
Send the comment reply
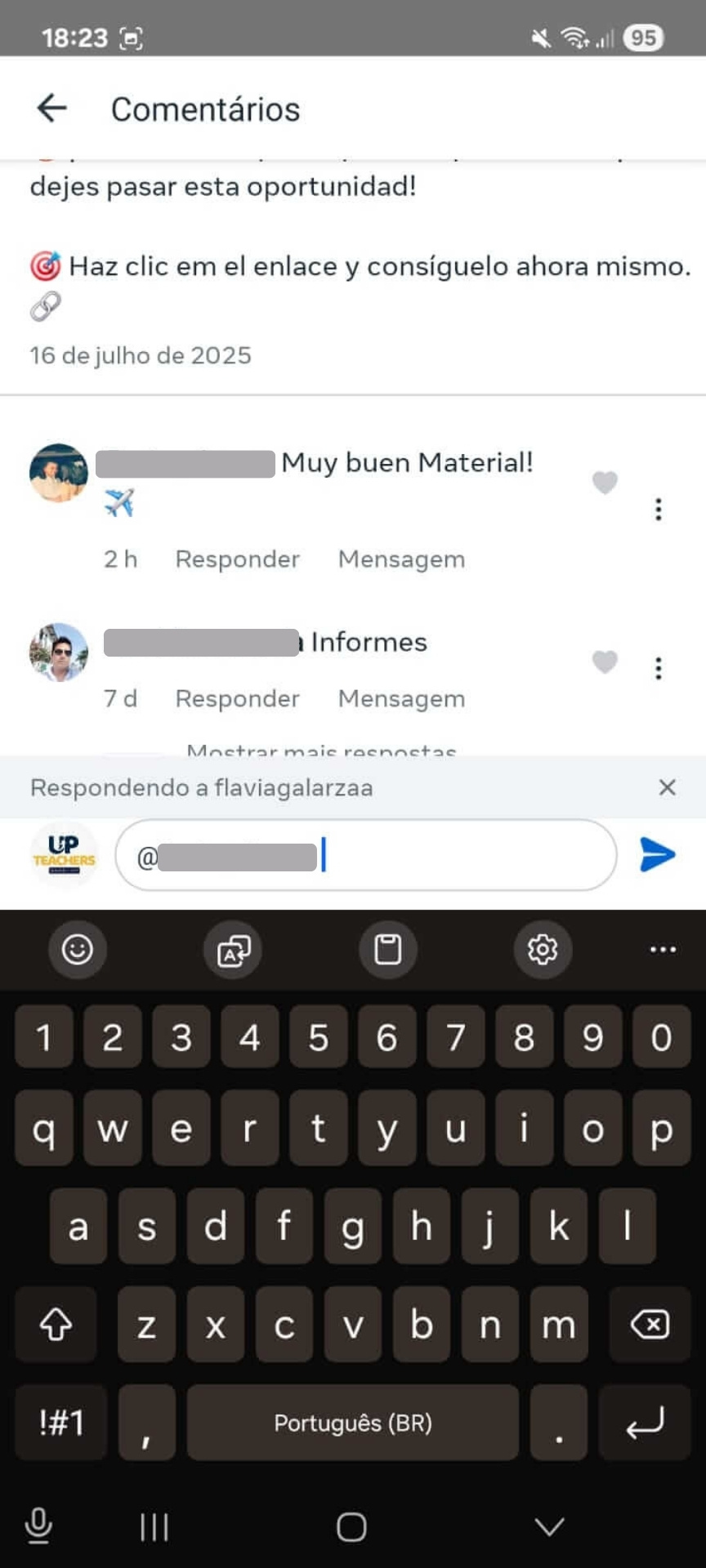658,855
